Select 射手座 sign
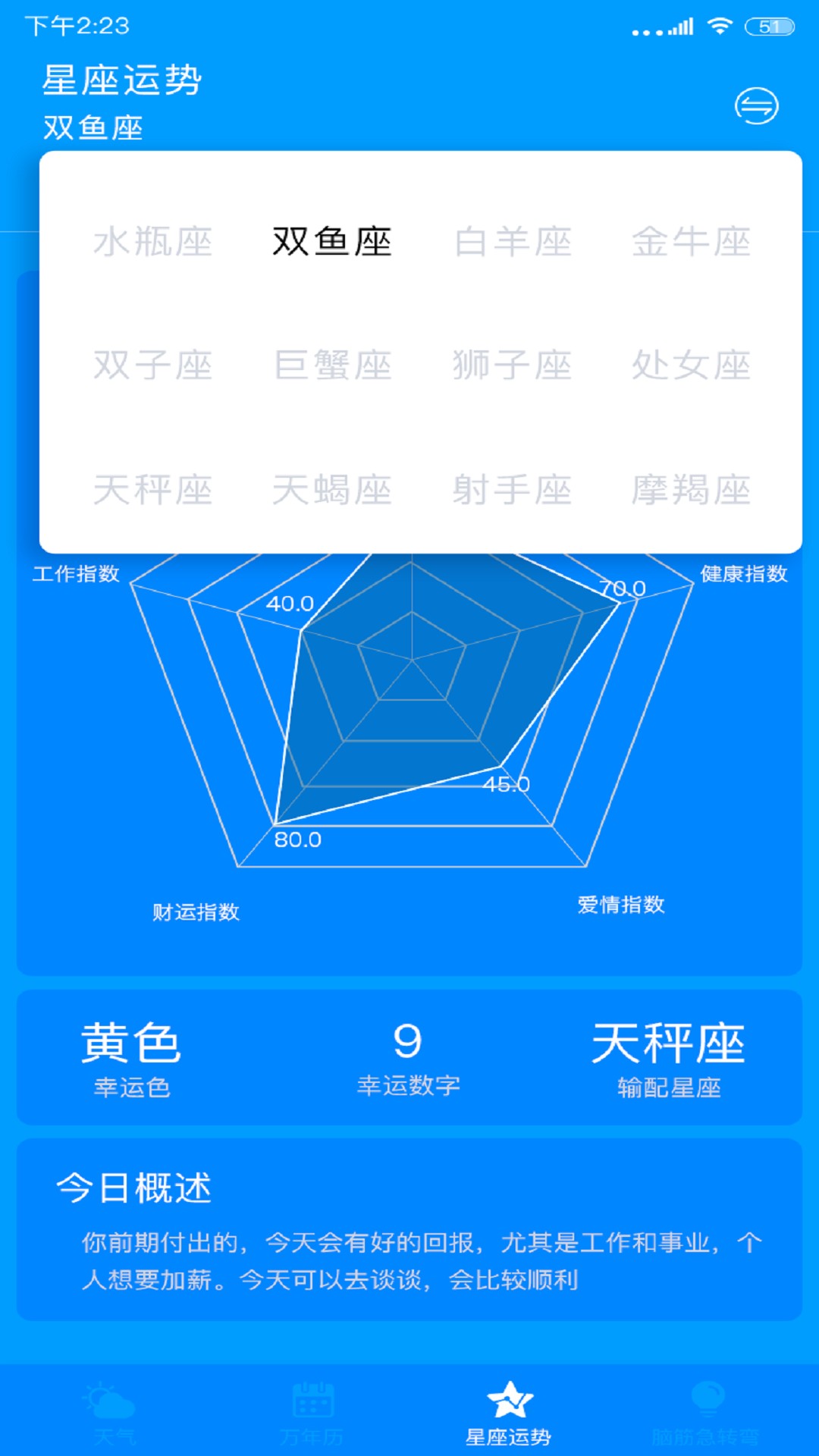Image resolution: width=819 pixels, height=1456 pixels. tap(512, 490)
